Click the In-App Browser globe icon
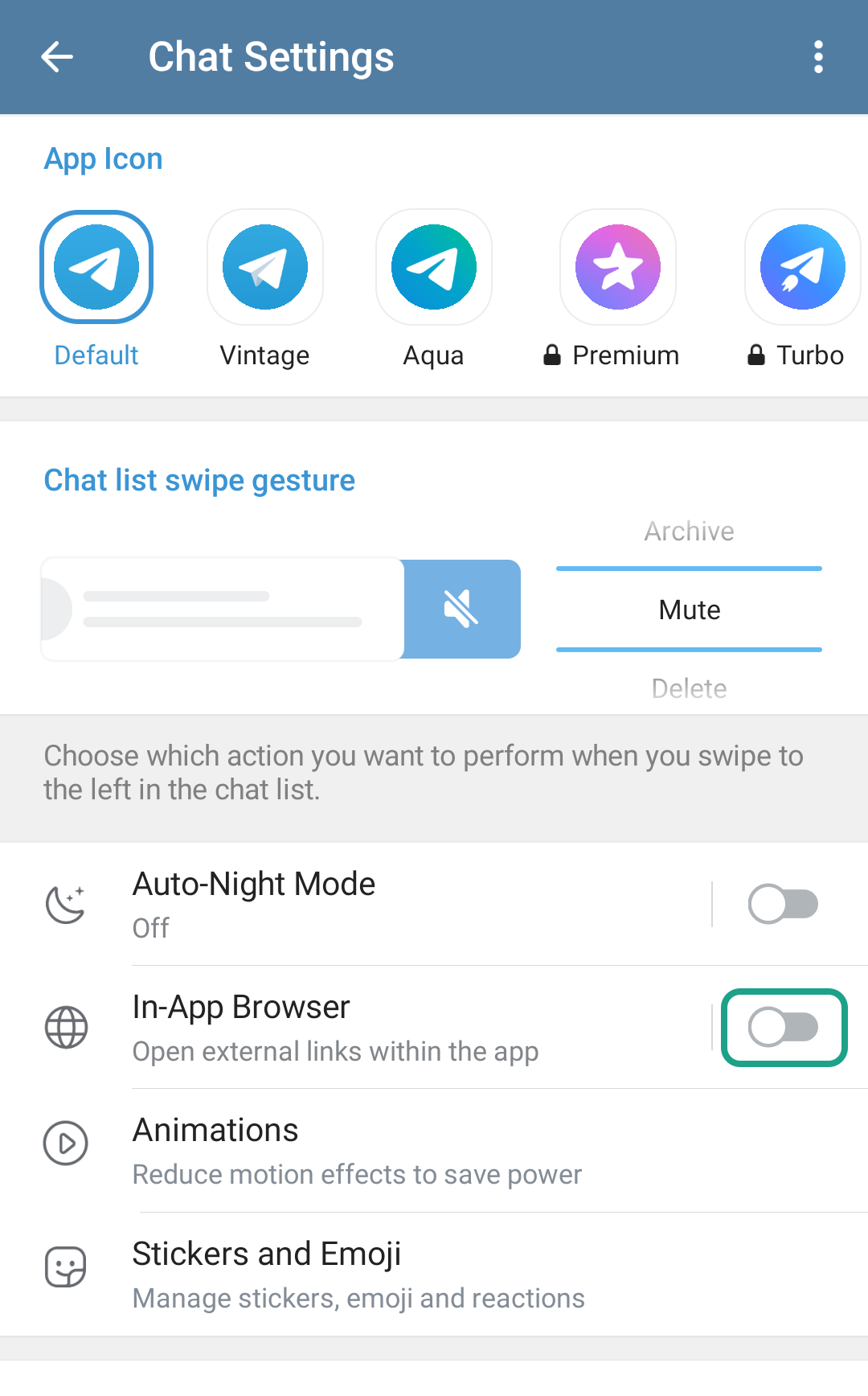The height and width of the screenshot is (1396, 868). [68, 1027]
